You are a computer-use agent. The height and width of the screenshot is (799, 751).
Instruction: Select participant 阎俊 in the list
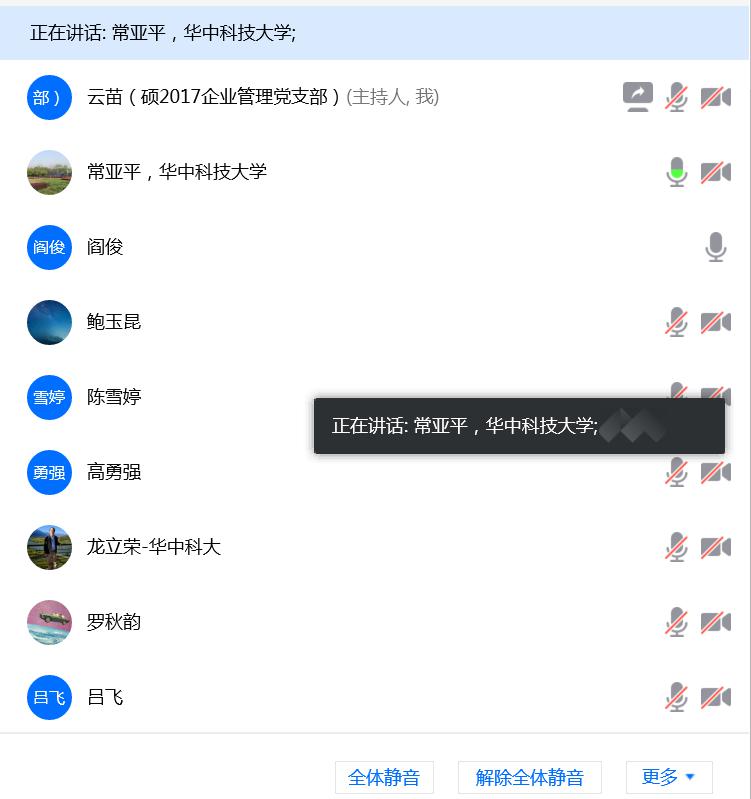point(105,247)
